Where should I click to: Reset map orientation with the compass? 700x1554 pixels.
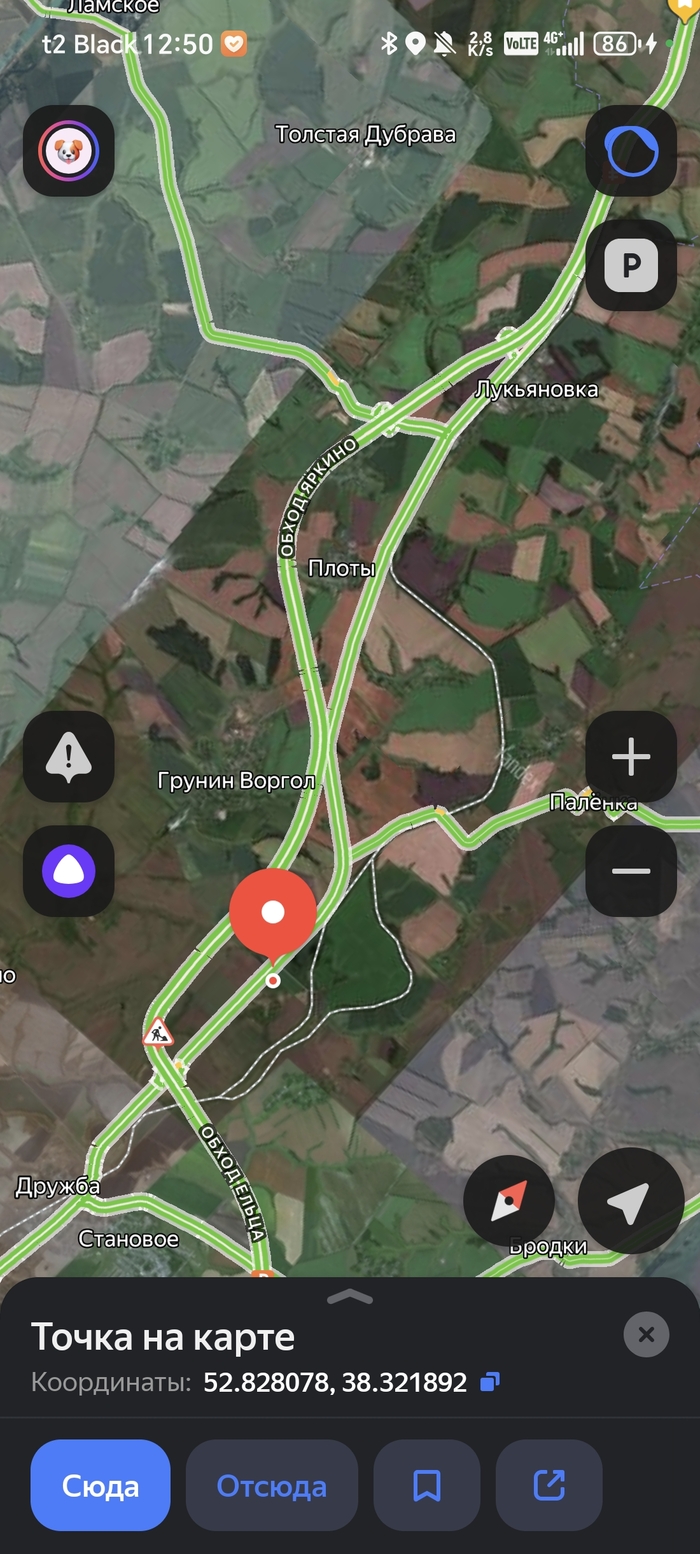(509, 1201)
